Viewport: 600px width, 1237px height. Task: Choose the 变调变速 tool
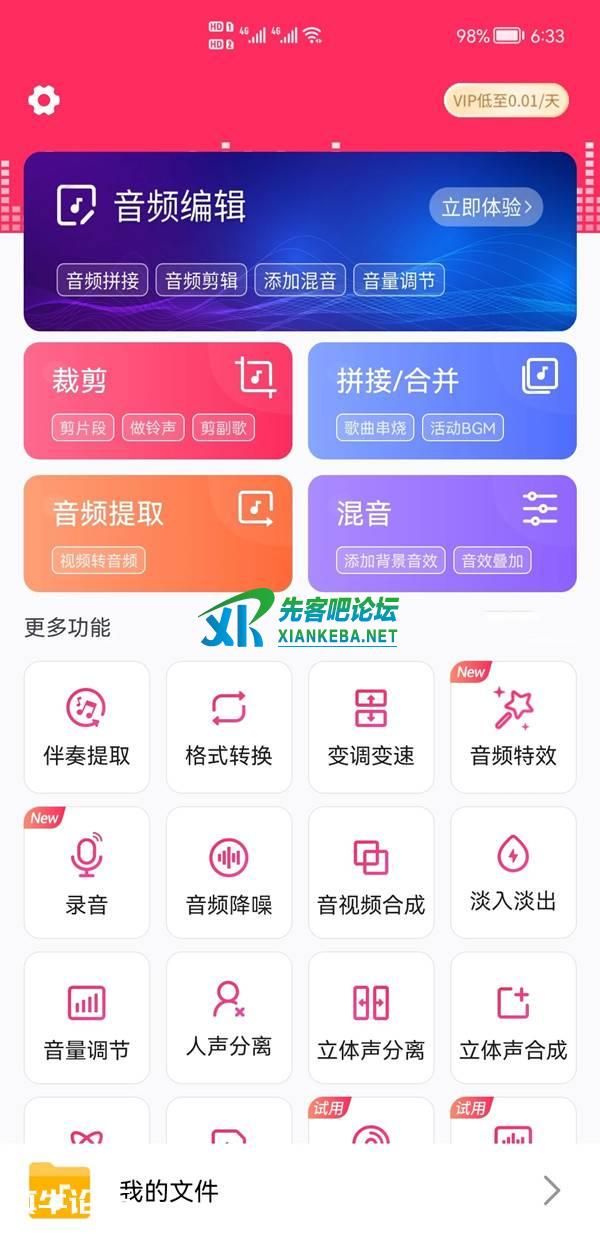[371, 727]
